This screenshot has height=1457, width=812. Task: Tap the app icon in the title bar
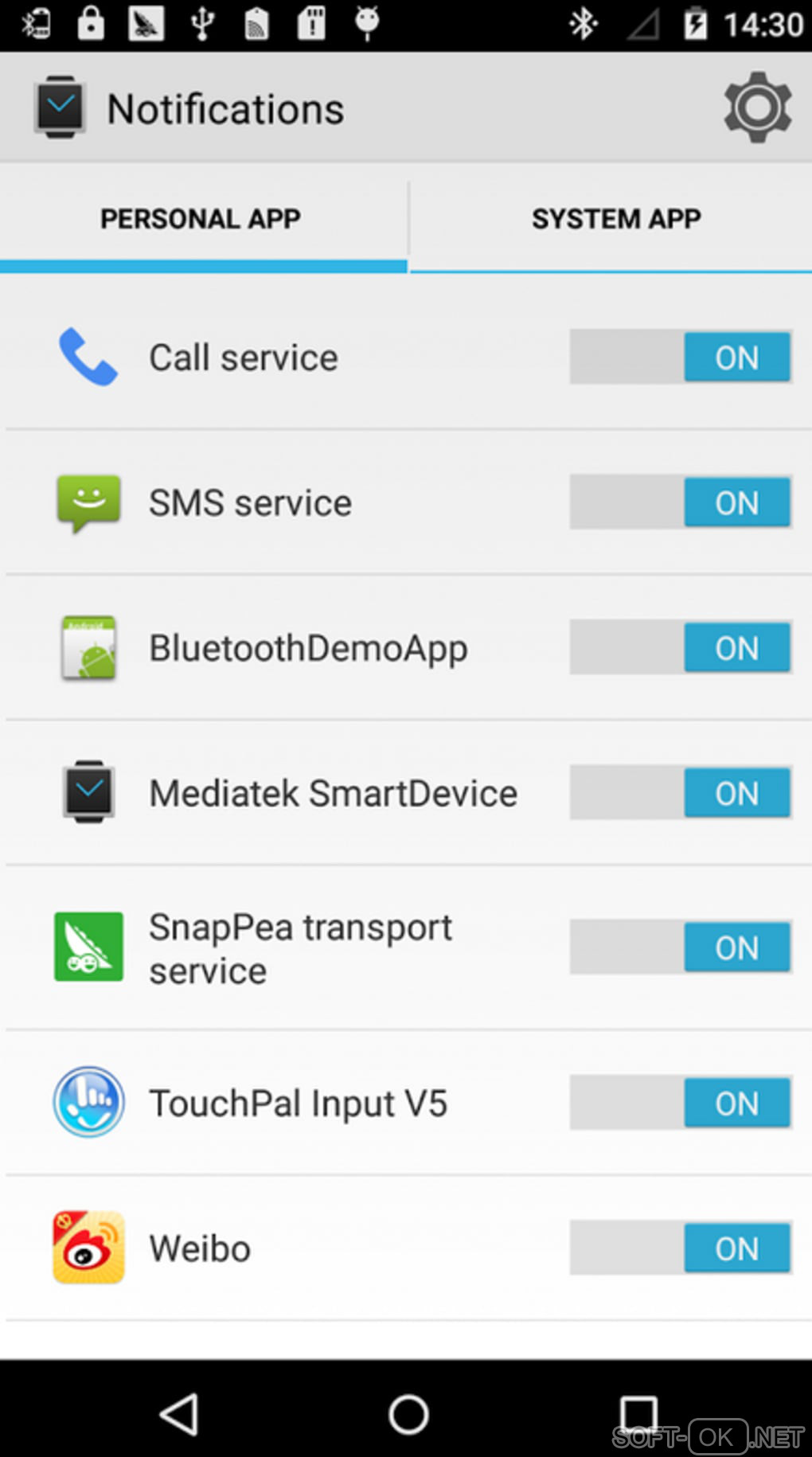click(61, 107)
